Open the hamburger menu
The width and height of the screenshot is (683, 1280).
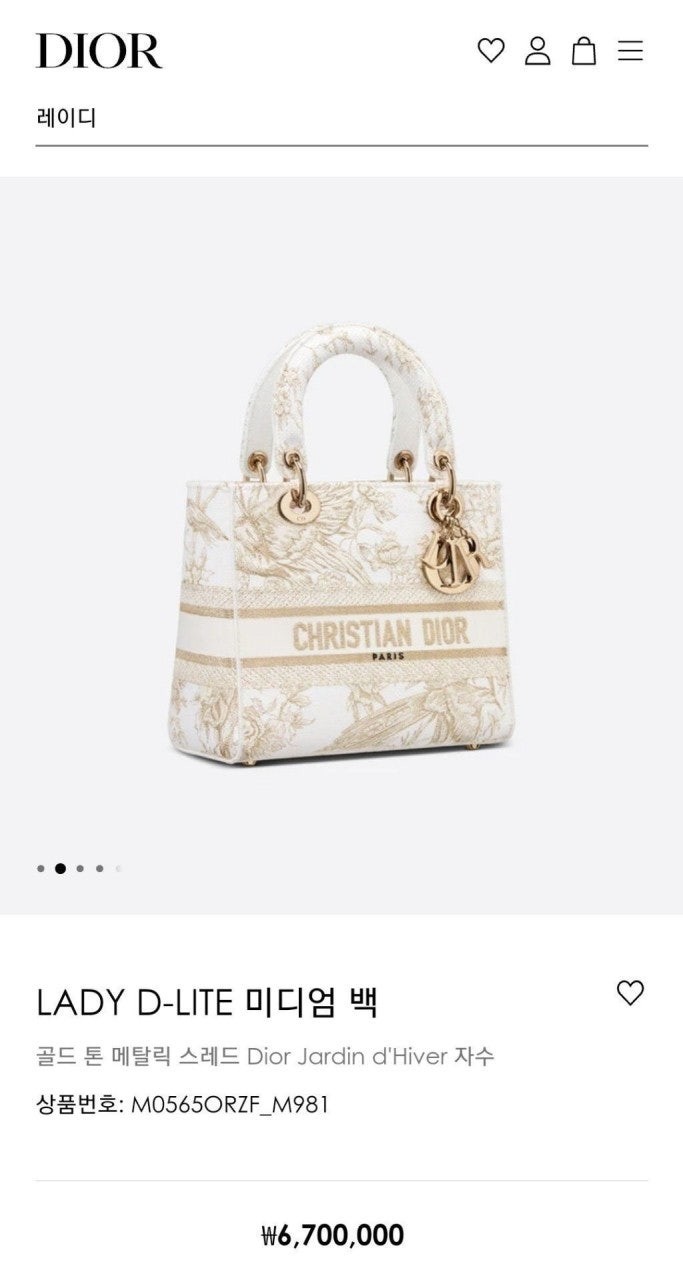pyautogui.click(x=630, y=50)
